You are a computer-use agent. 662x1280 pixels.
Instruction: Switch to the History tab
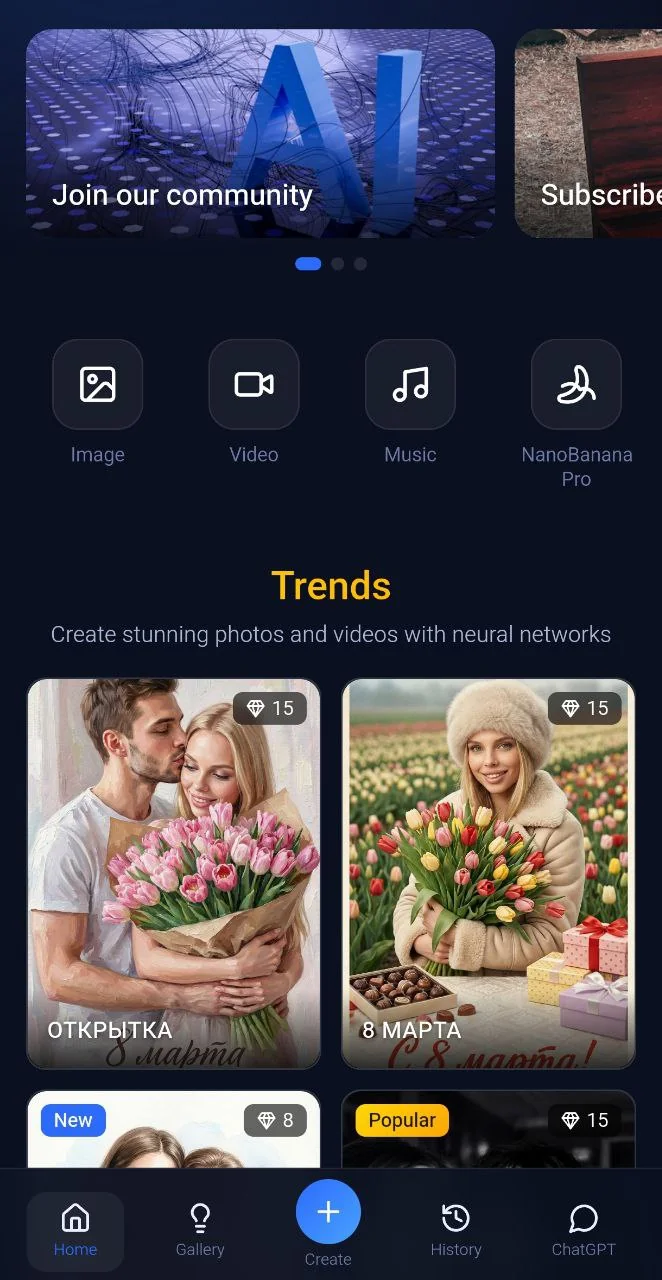(x=456, y=1231)
